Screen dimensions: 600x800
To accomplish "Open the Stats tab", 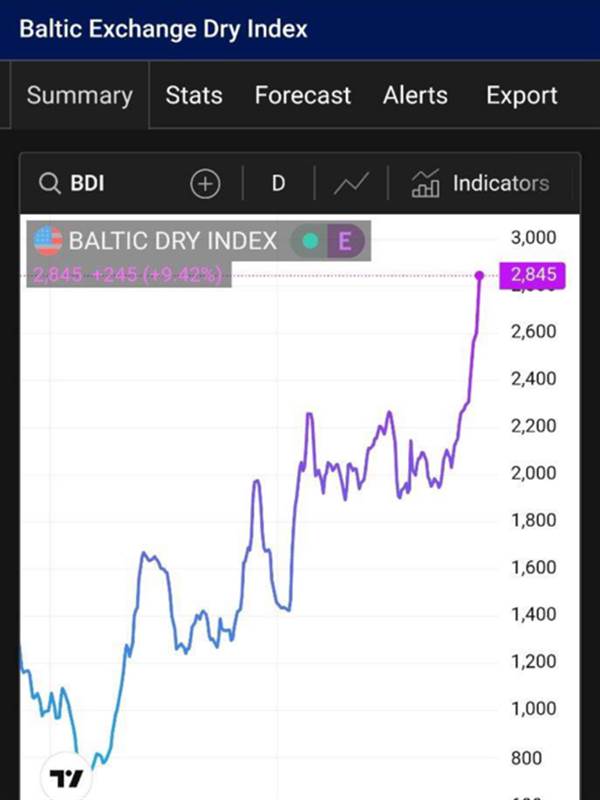I will [x=193, y=96].
